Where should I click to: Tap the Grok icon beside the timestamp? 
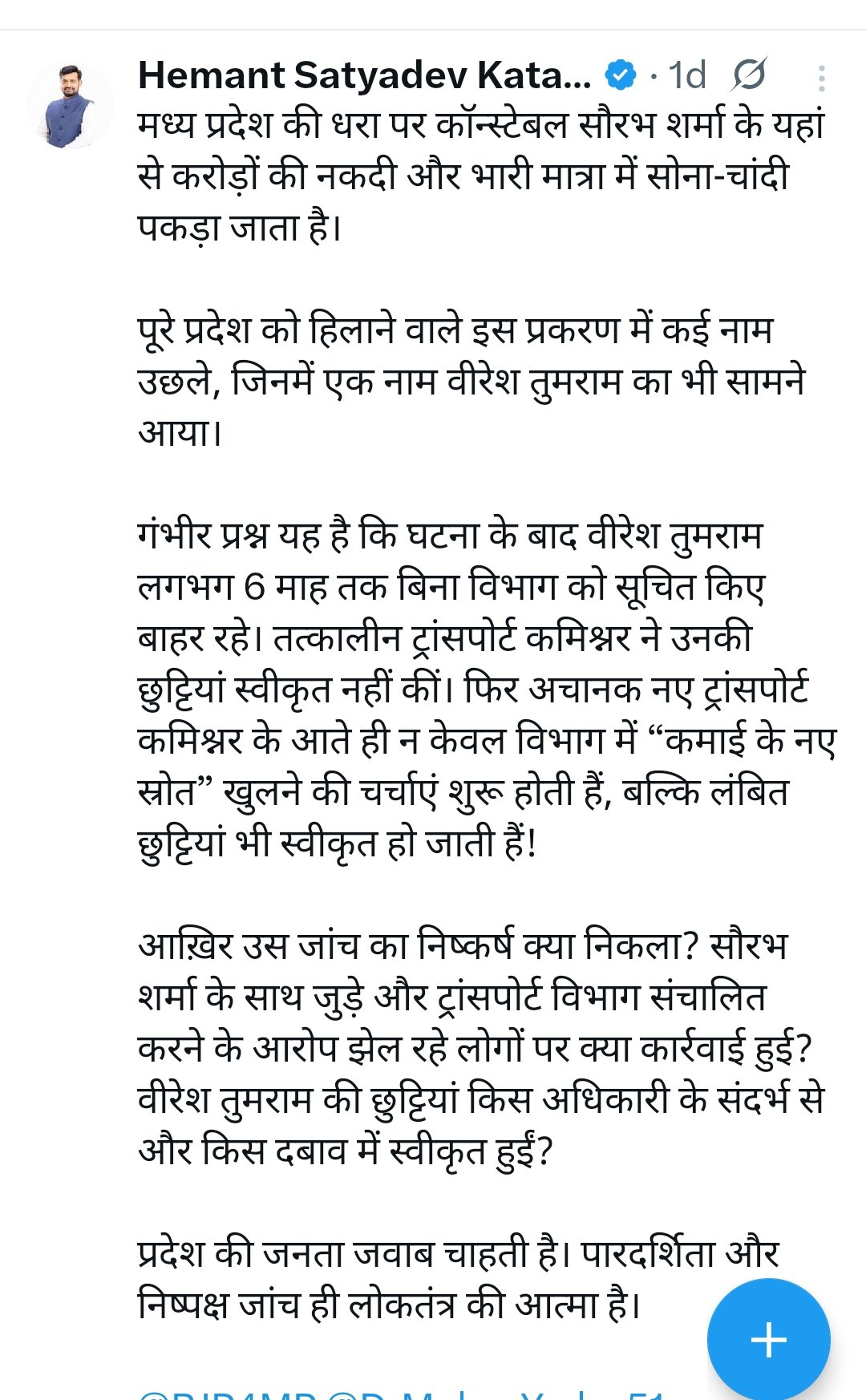(x=749, y=75)
